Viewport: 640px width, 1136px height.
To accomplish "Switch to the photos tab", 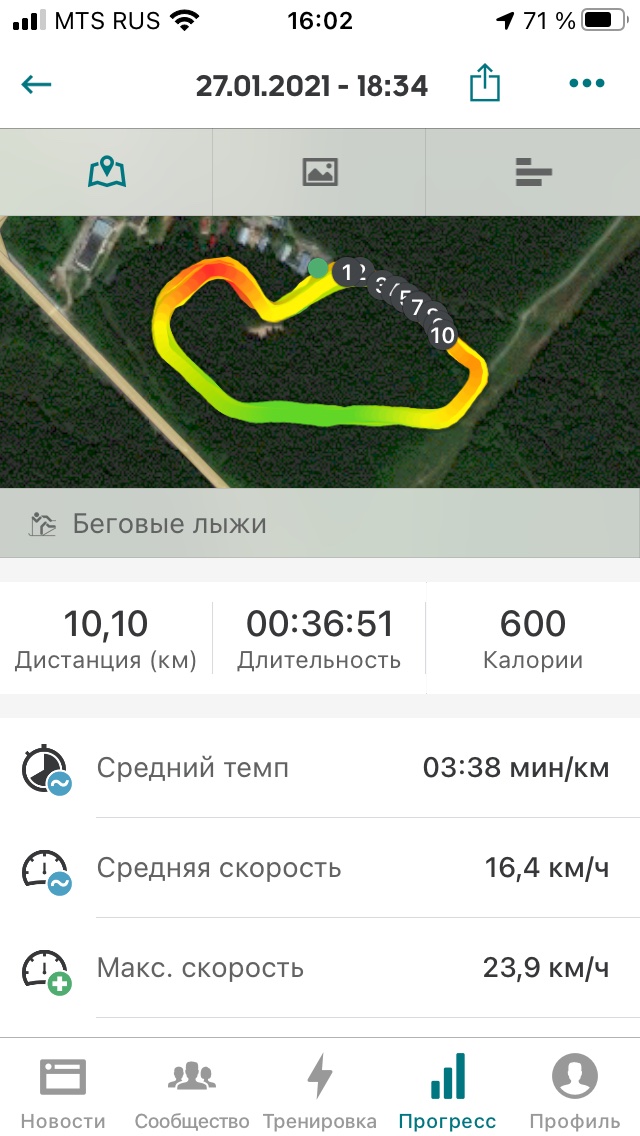I will pyautogui.click(x=320, y=172).
